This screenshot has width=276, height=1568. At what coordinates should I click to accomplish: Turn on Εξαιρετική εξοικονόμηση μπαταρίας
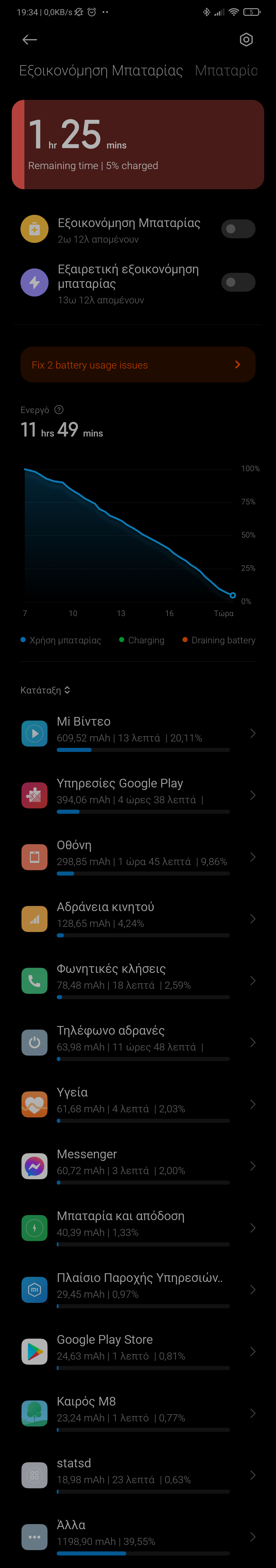238,282
